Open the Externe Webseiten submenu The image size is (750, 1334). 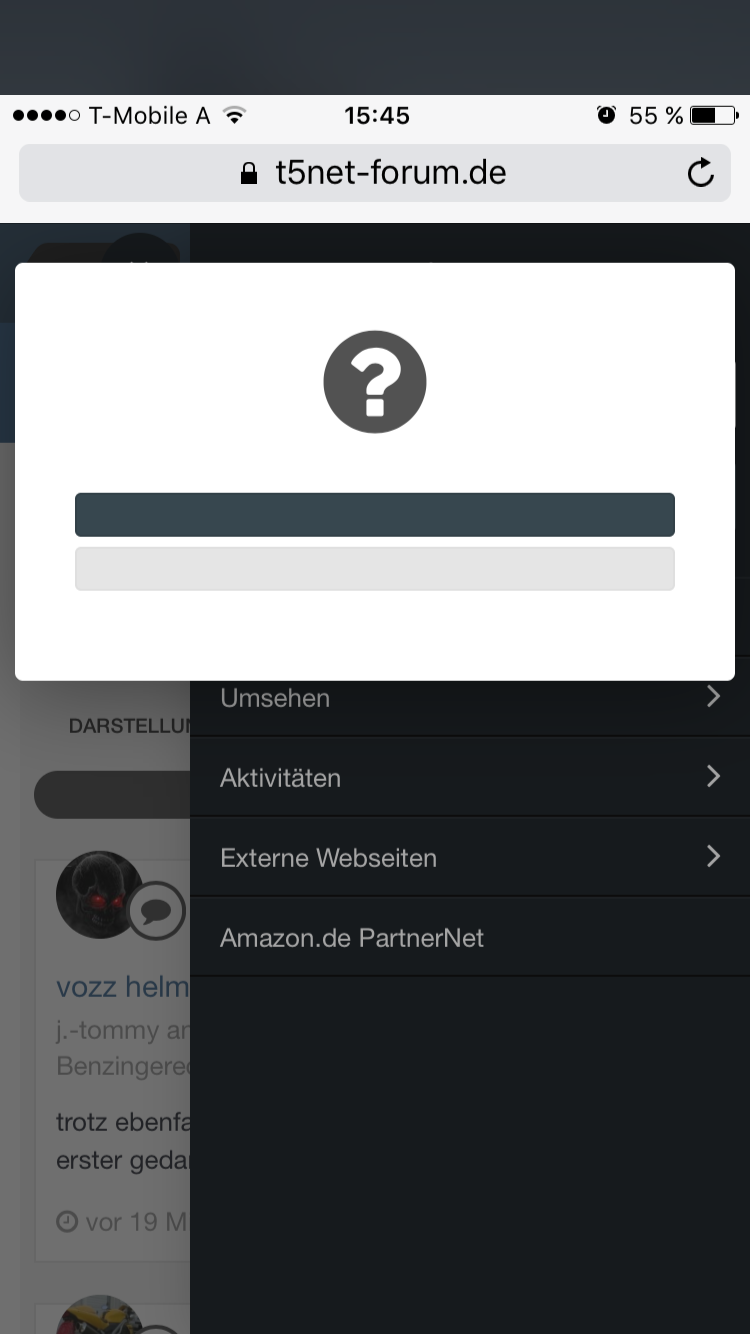(470, 857)
